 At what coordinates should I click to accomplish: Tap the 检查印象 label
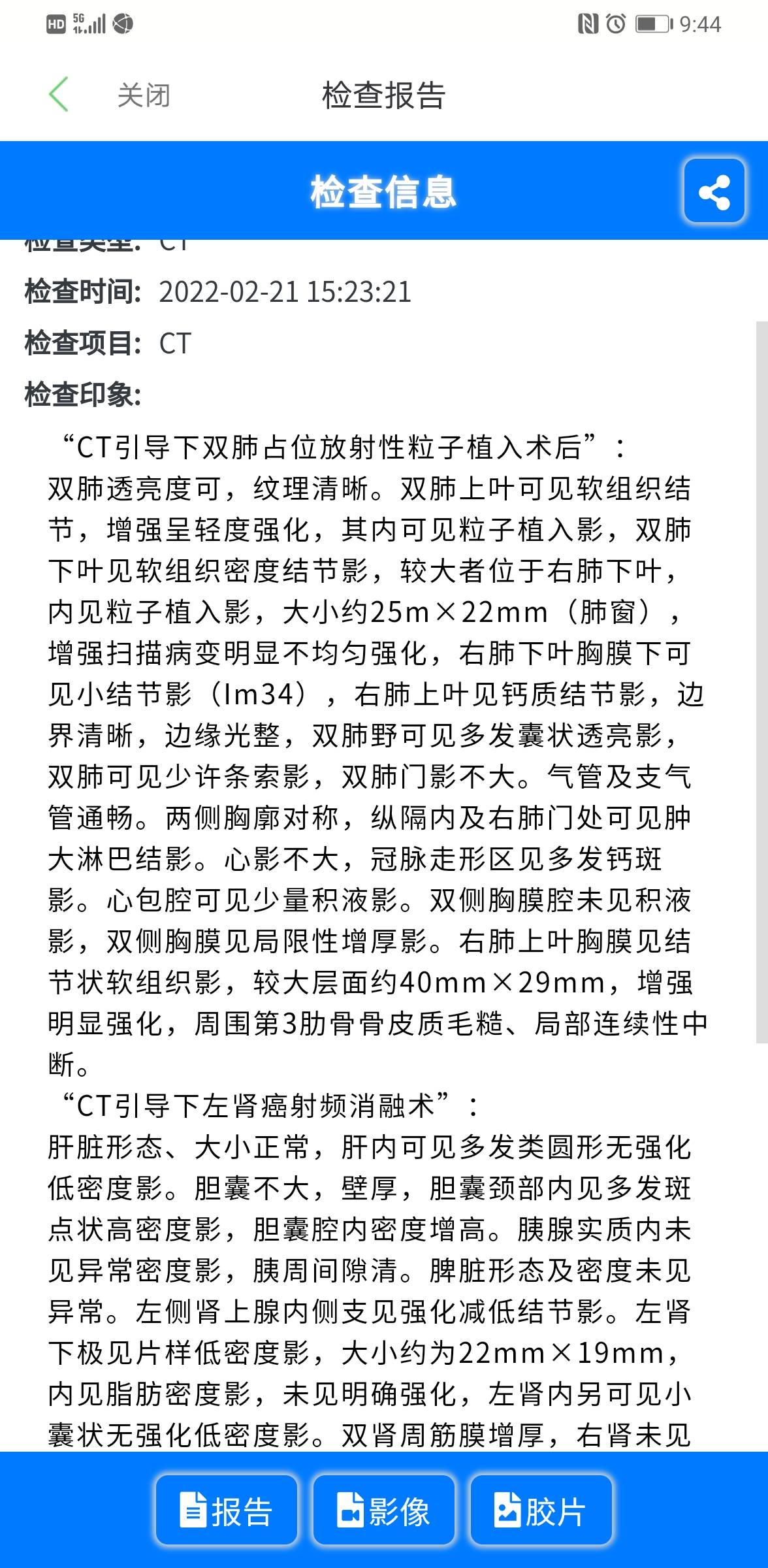coord(83,395)
